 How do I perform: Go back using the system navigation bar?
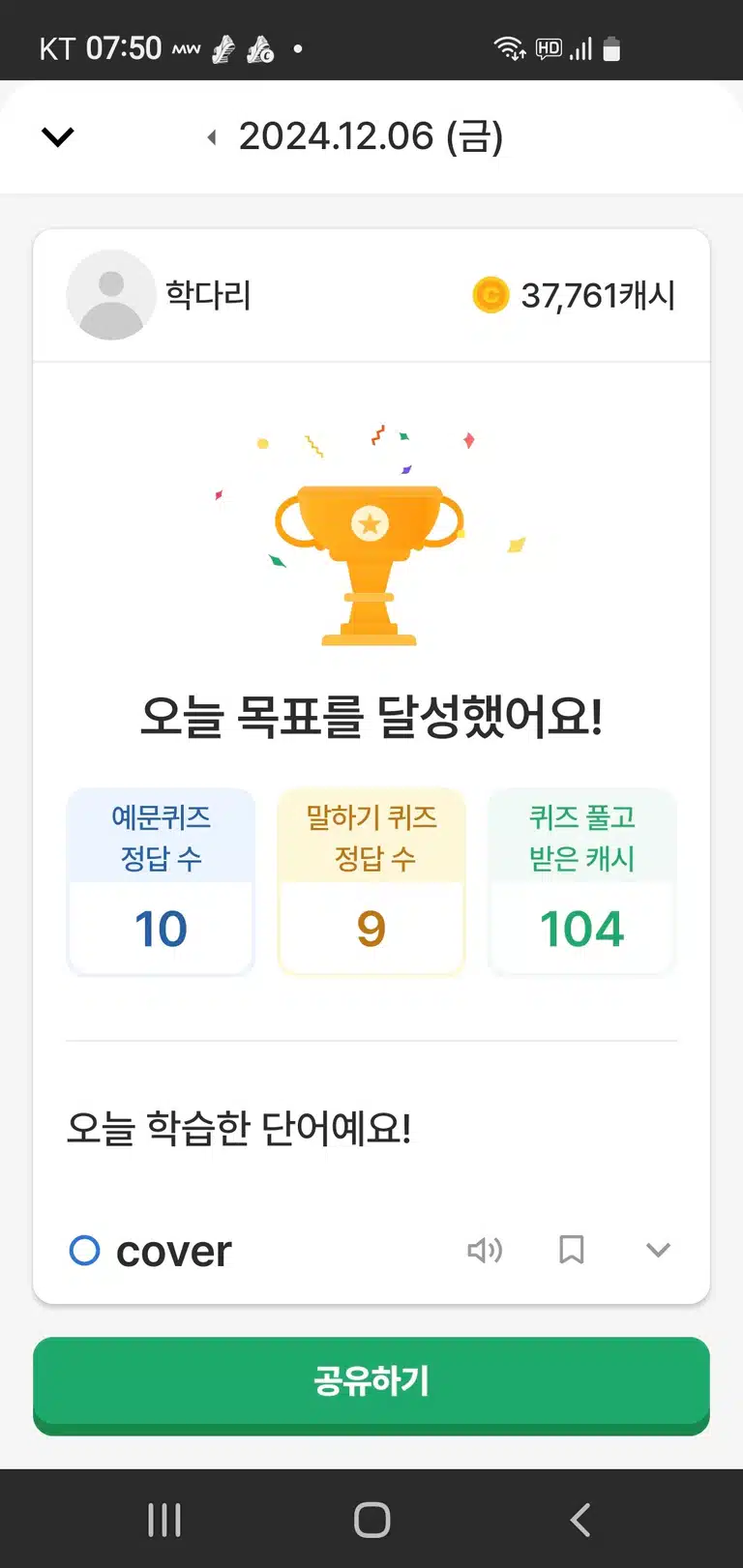pyautogui.click(x=580, y=1520)
